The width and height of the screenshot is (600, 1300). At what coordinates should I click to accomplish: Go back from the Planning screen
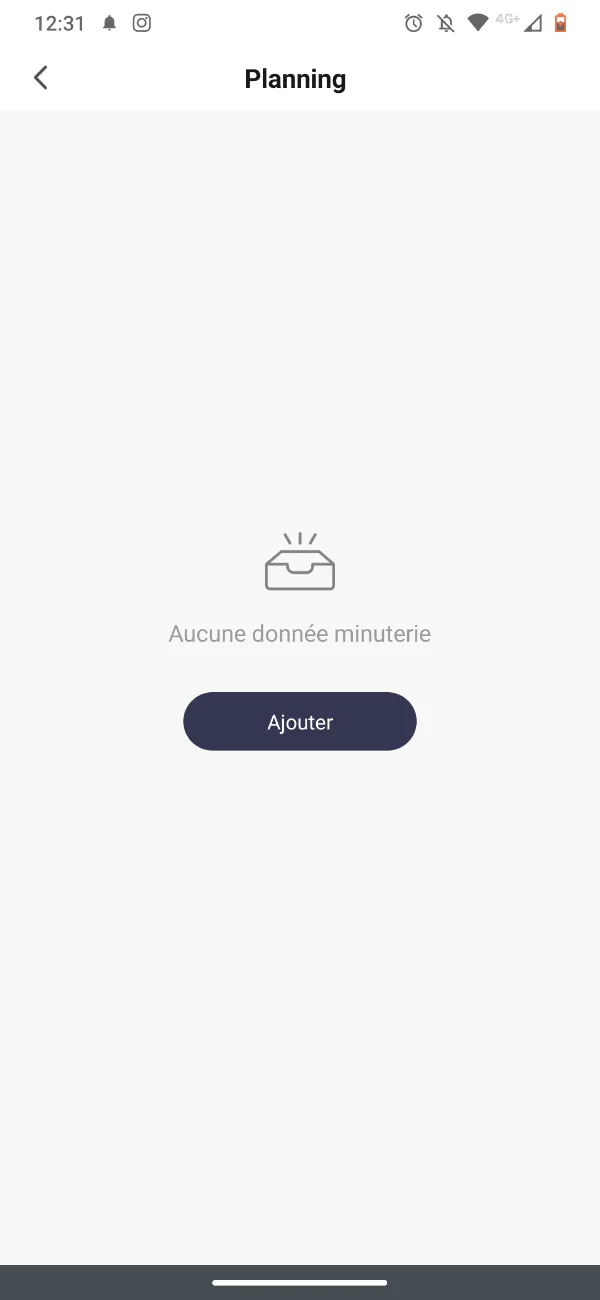pyautogui.click(x=41, y=78)
